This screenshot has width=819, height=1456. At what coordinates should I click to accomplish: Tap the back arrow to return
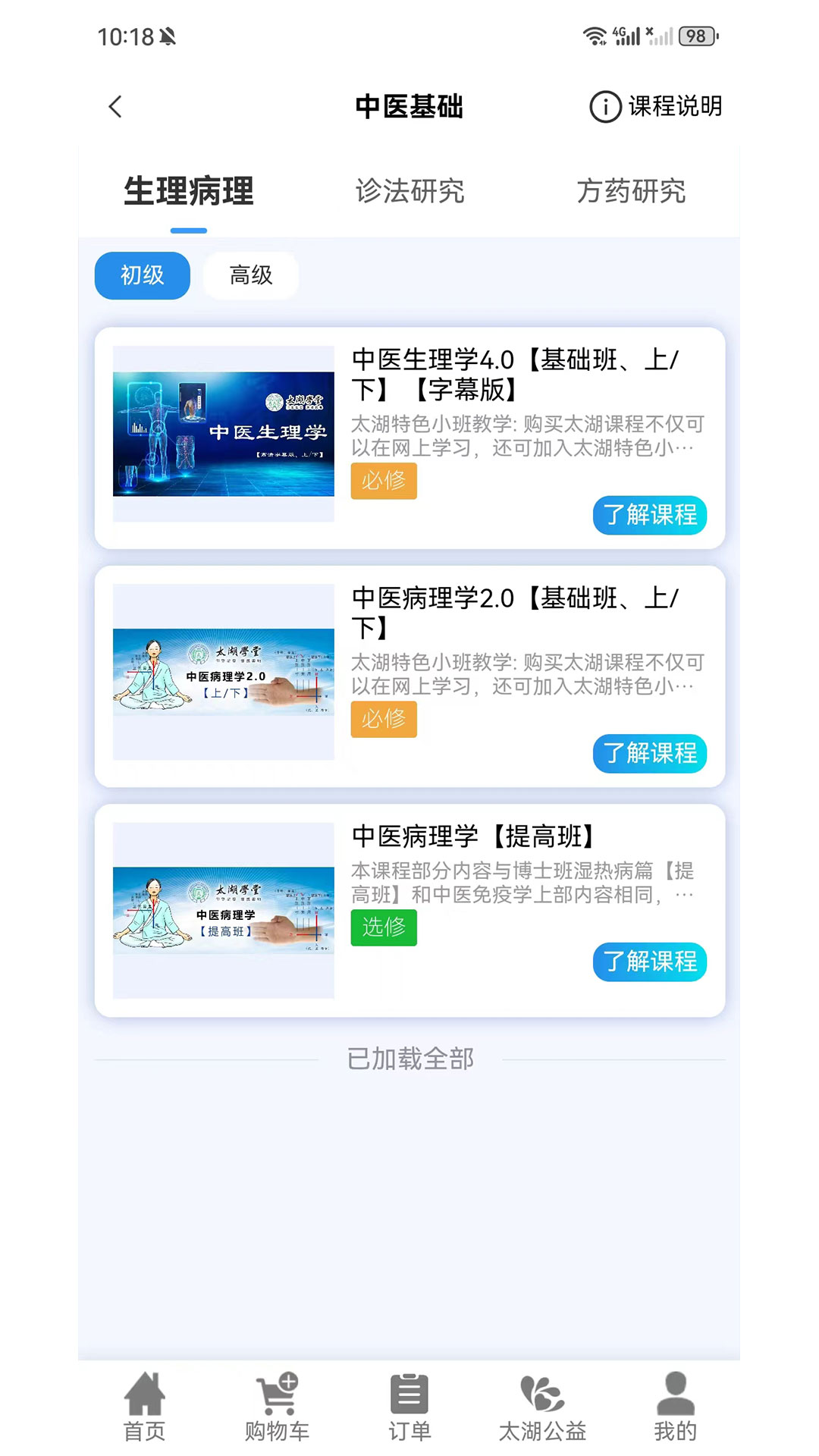[x=115, y=107]
